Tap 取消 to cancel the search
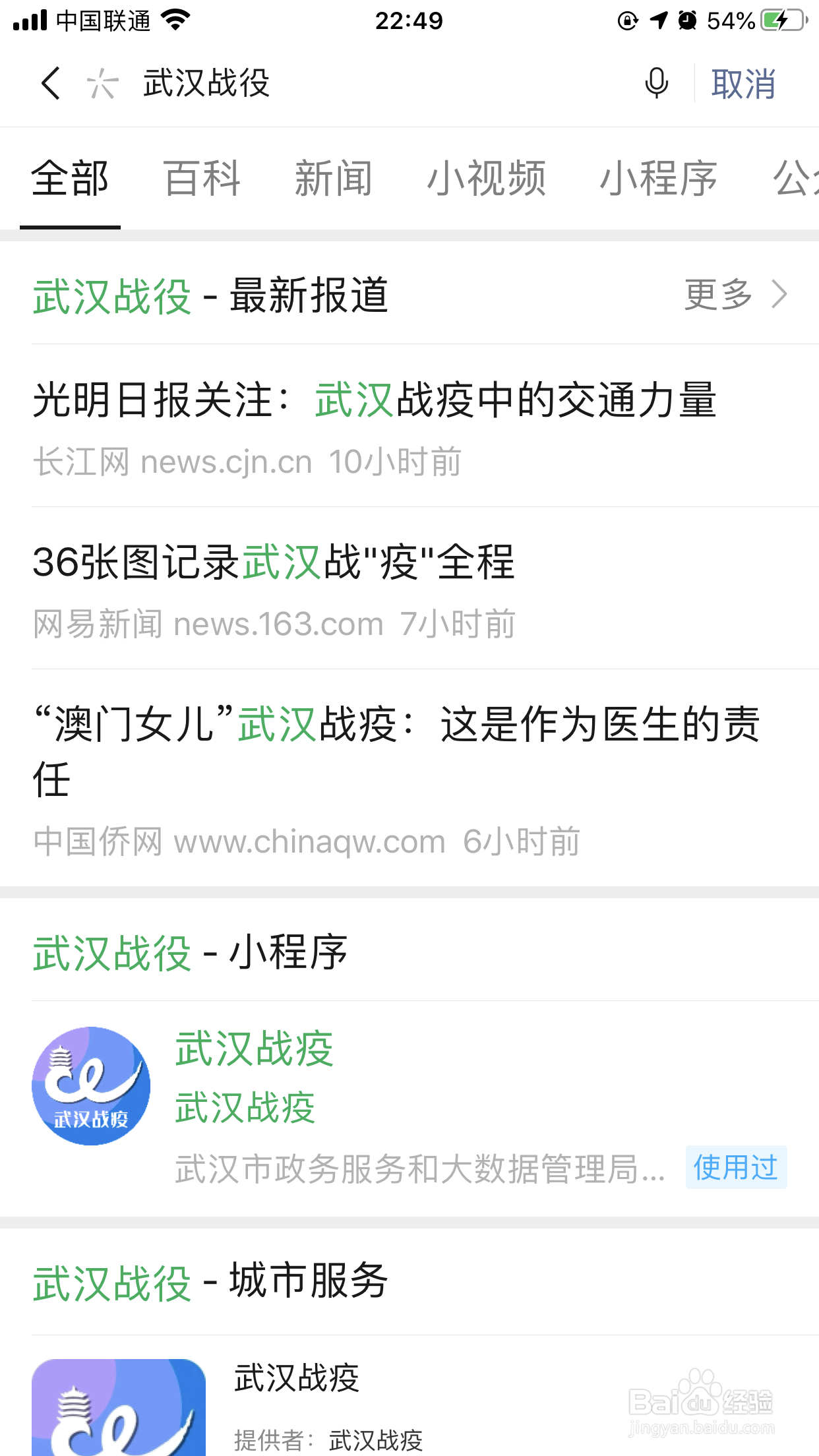Viewport: 819px width, 1456px height. click(x=743, y=83)
